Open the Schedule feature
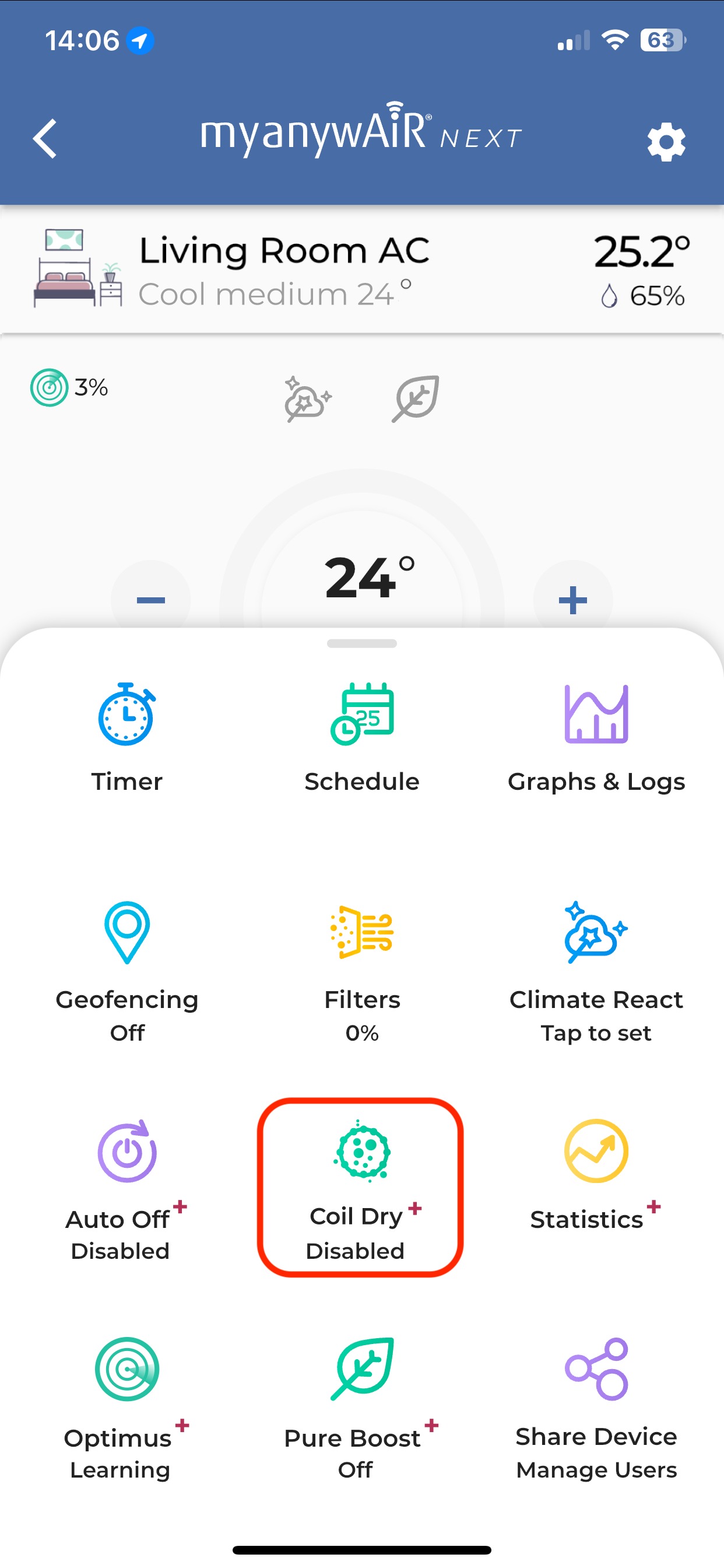 coord(362,738)
